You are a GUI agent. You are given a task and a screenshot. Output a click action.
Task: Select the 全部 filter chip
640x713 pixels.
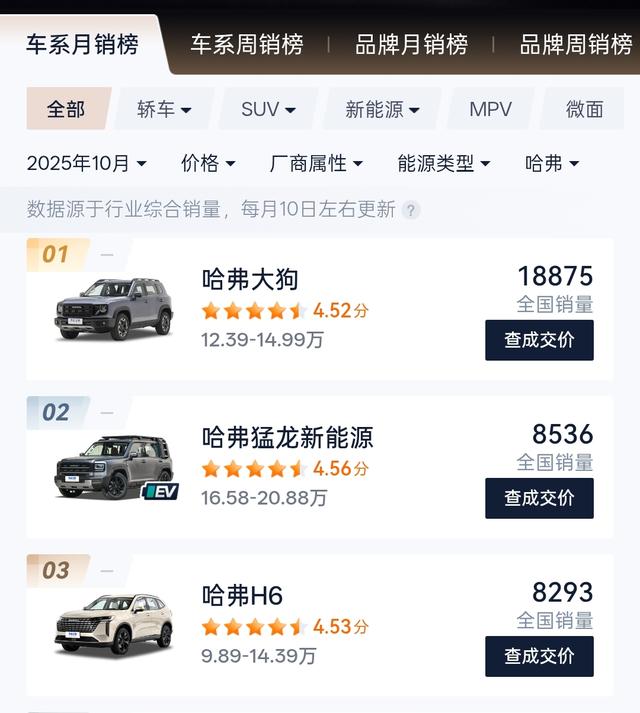66,109
